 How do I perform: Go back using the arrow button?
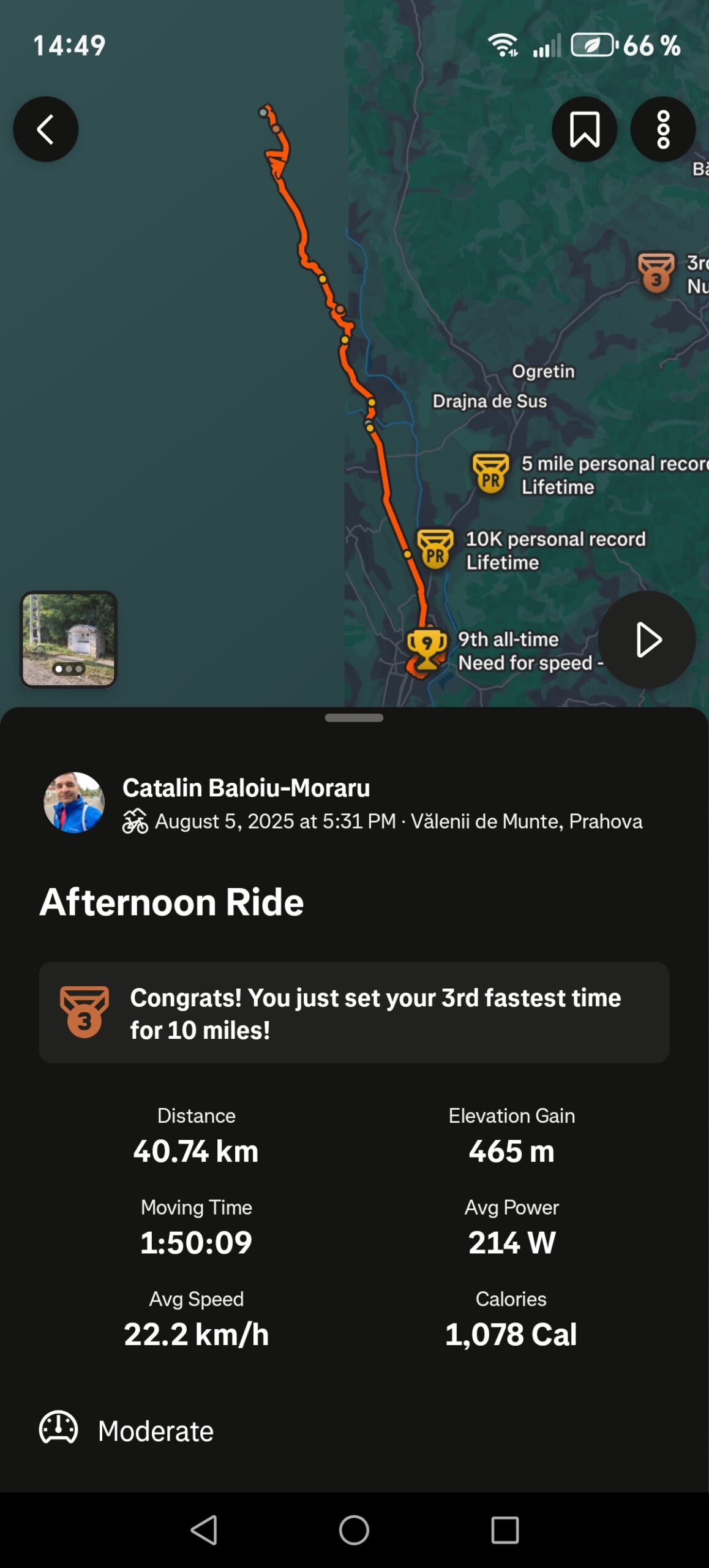[x=45, y=129]
